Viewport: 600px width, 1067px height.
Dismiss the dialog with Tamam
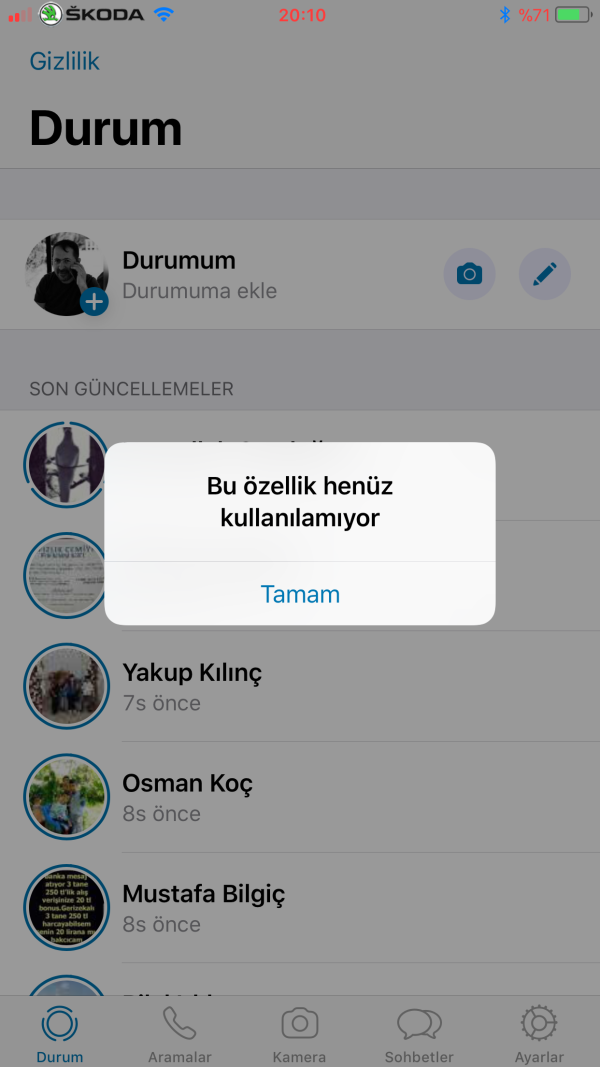(300, 594)
